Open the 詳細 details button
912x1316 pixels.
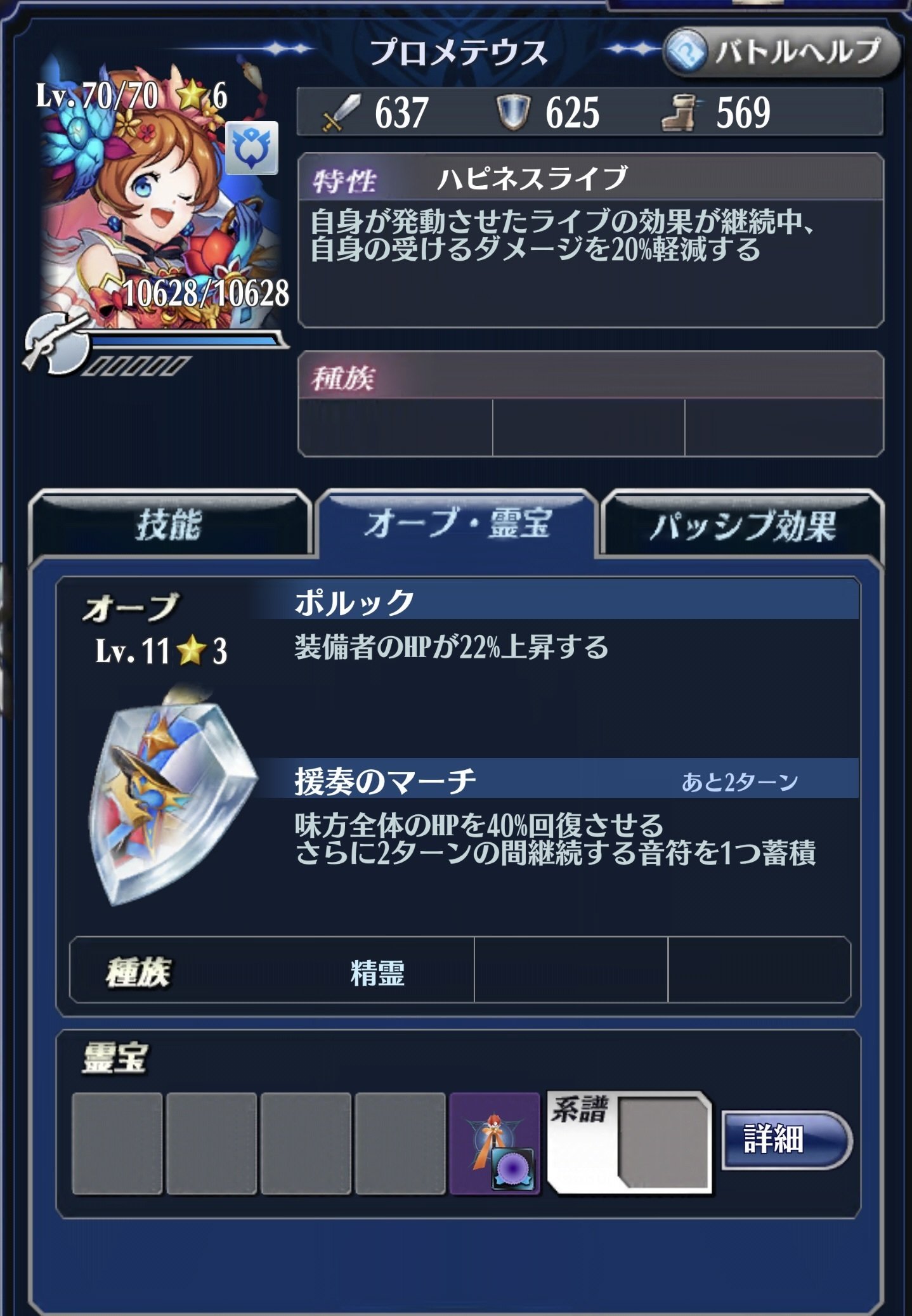coord(785,1140)
